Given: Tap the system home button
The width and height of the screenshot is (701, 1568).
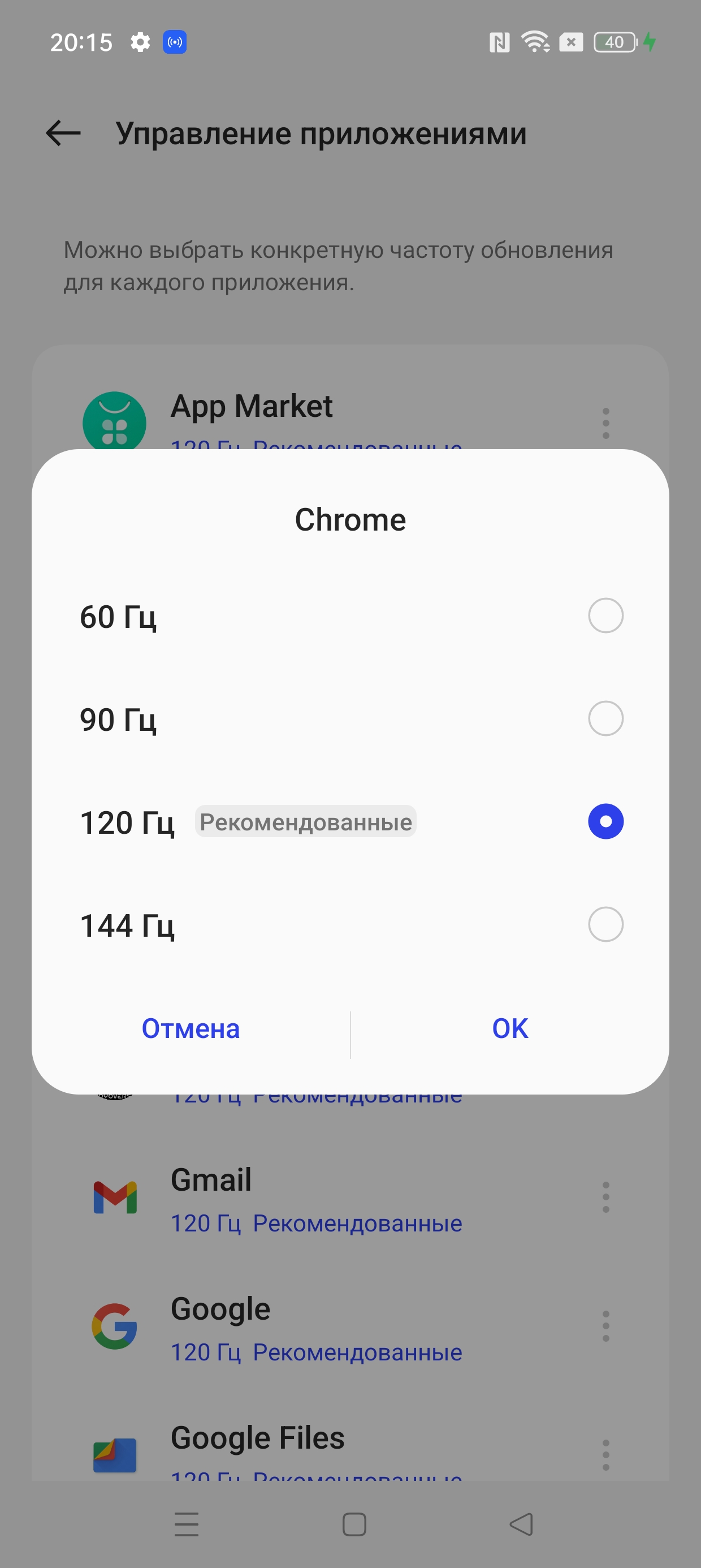Looking at the screenshot, I should [x=354, y=1524].
